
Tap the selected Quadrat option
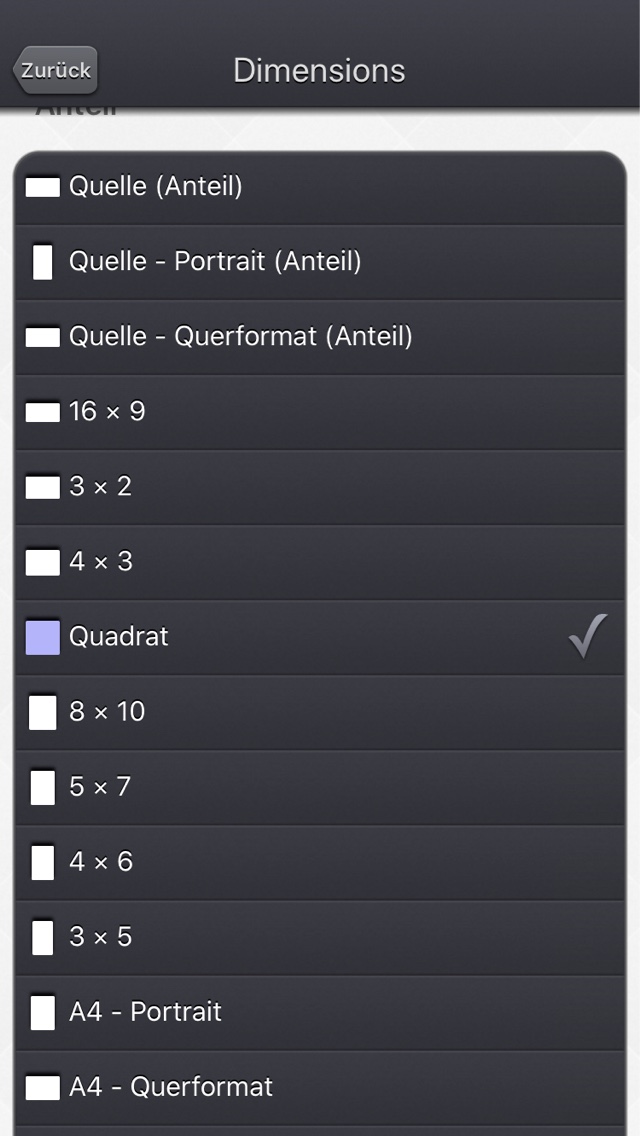320,638
